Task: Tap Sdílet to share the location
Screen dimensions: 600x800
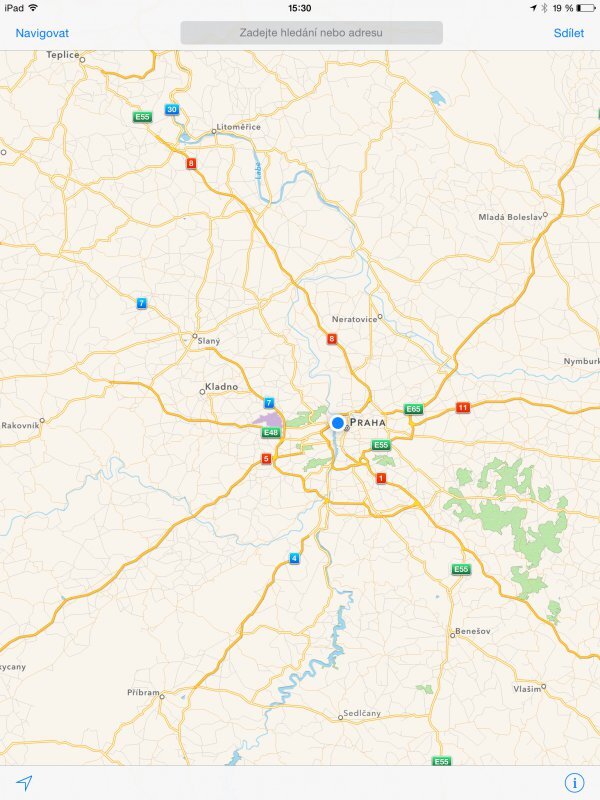Action: [569, 33]
